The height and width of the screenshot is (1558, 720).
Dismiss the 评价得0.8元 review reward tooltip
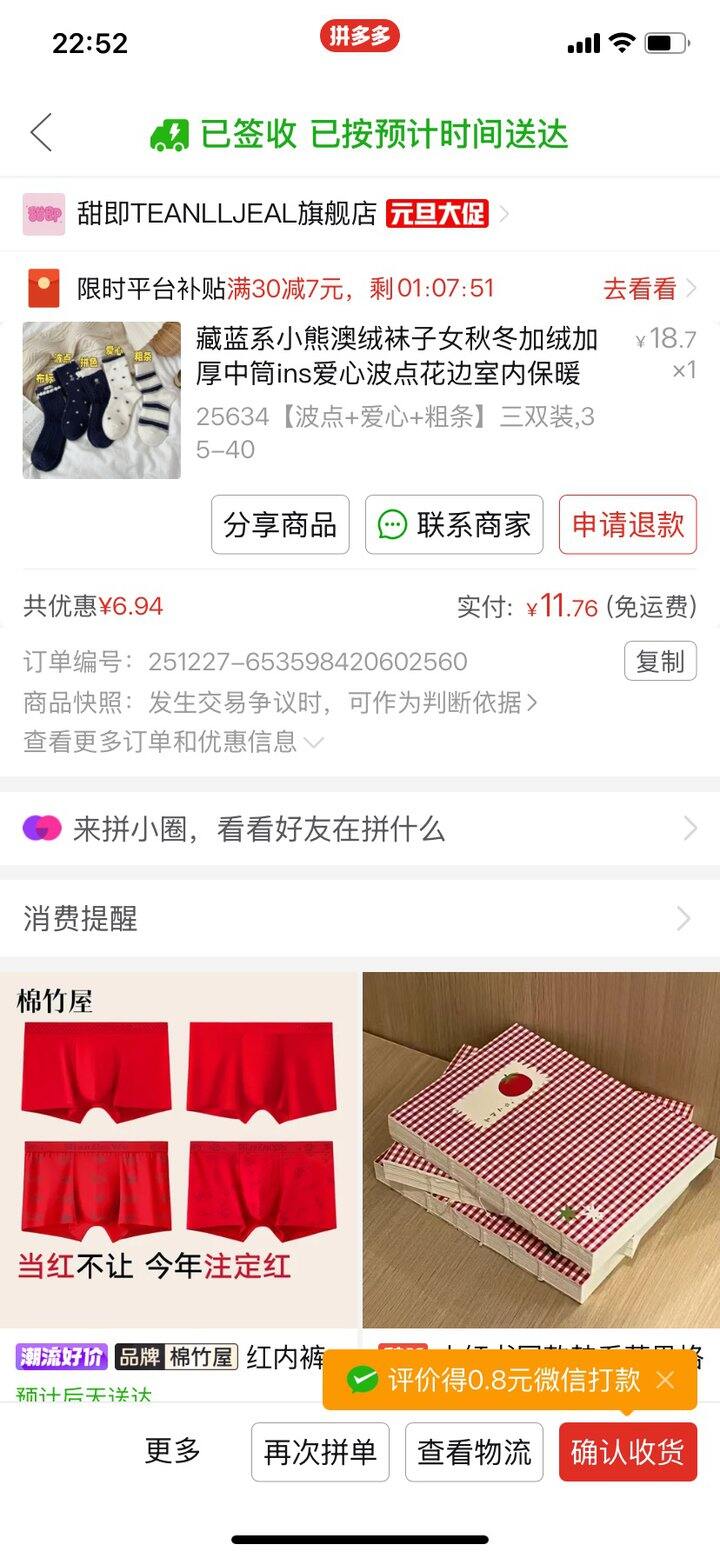666,1381
